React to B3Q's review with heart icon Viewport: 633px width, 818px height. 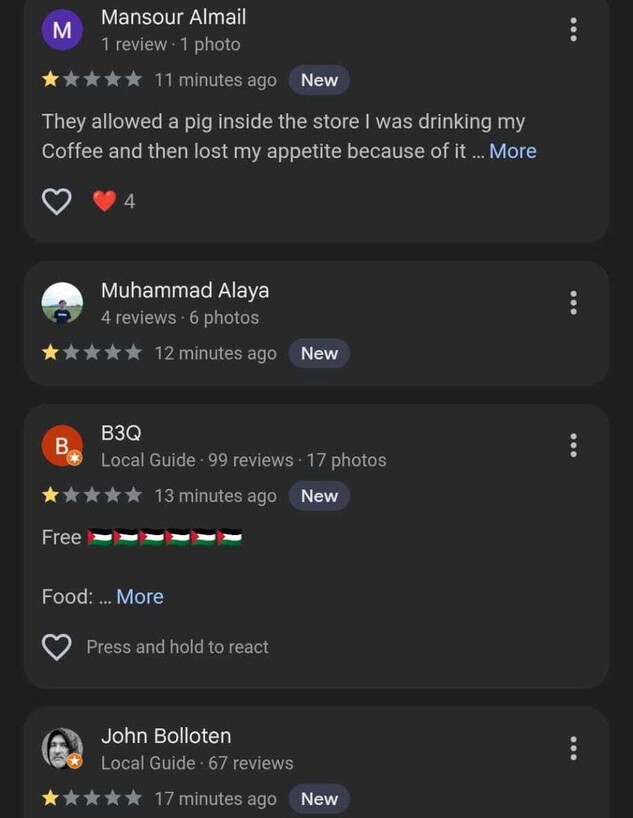coord(57,647)
